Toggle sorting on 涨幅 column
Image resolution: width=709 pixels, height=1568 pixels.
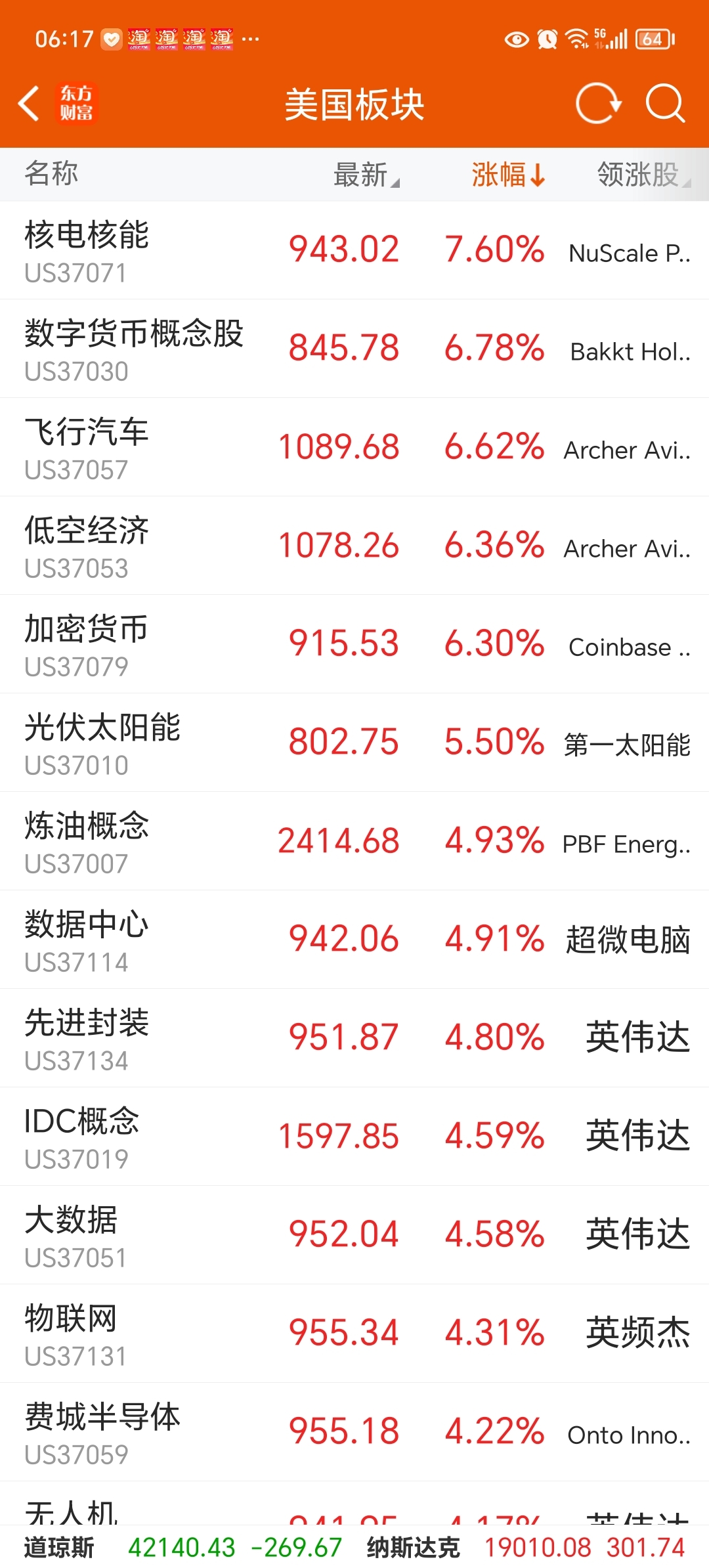click(x=508, y=175)
